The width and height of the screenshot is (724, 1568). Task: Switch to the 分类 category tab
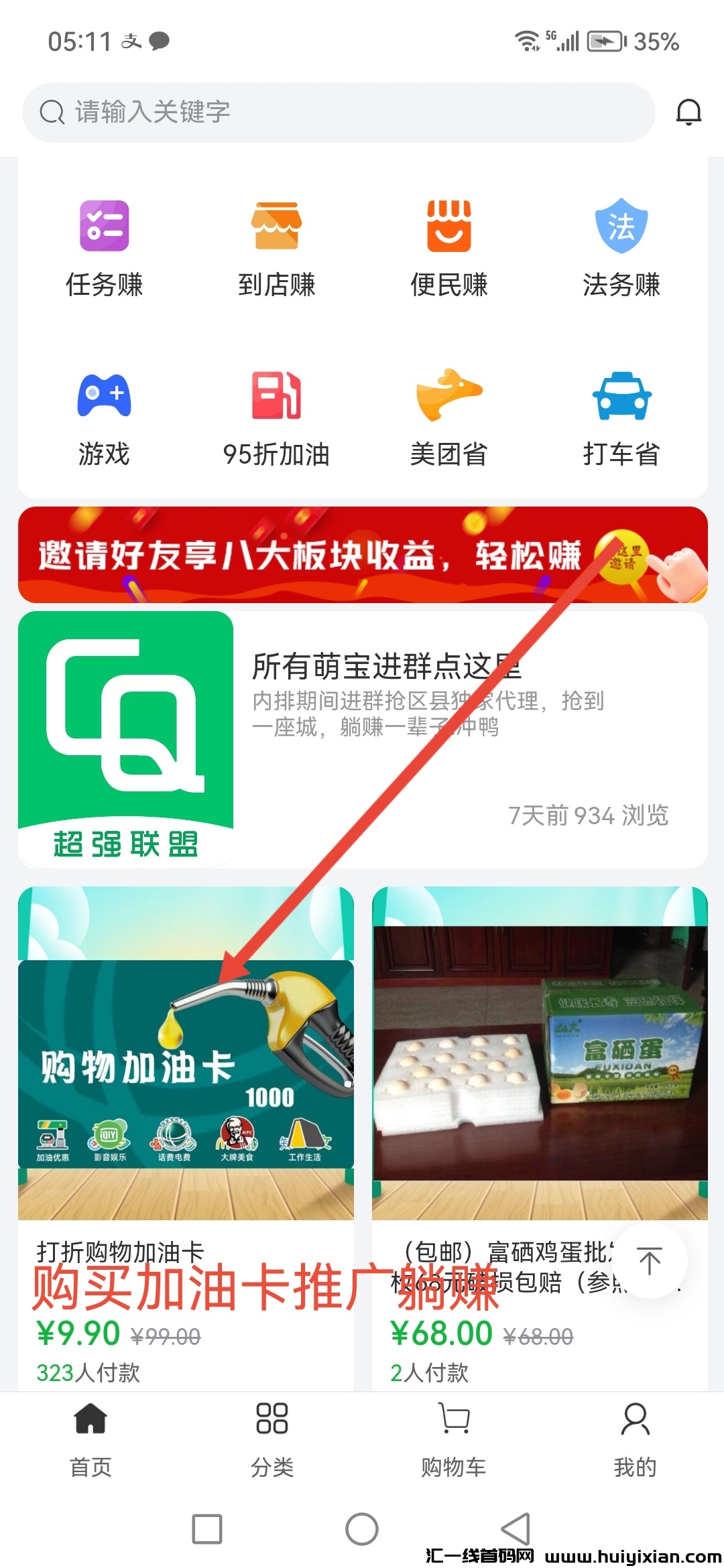coord(271,1434)
